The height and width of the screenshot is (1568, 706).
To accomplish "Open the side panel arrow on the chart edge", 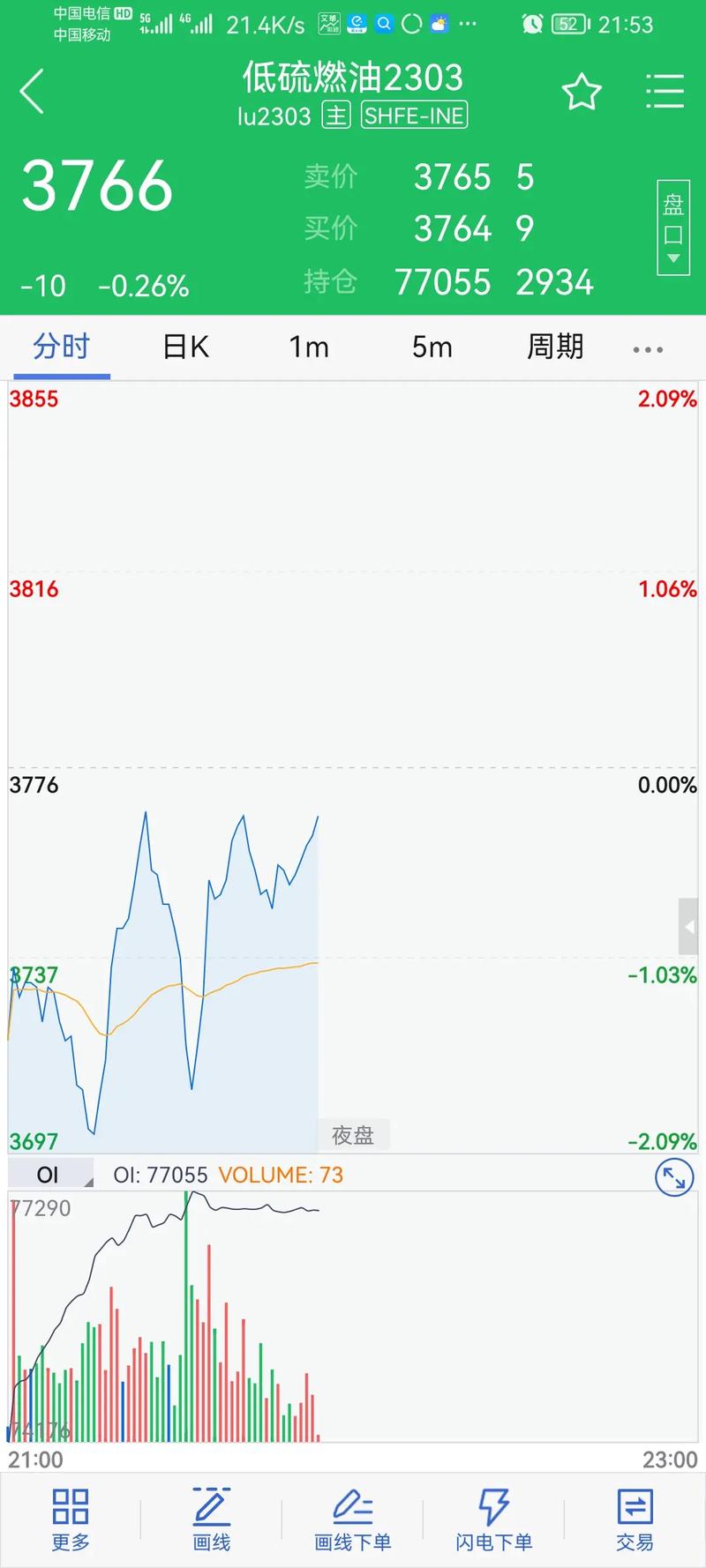I will (691, 927).
